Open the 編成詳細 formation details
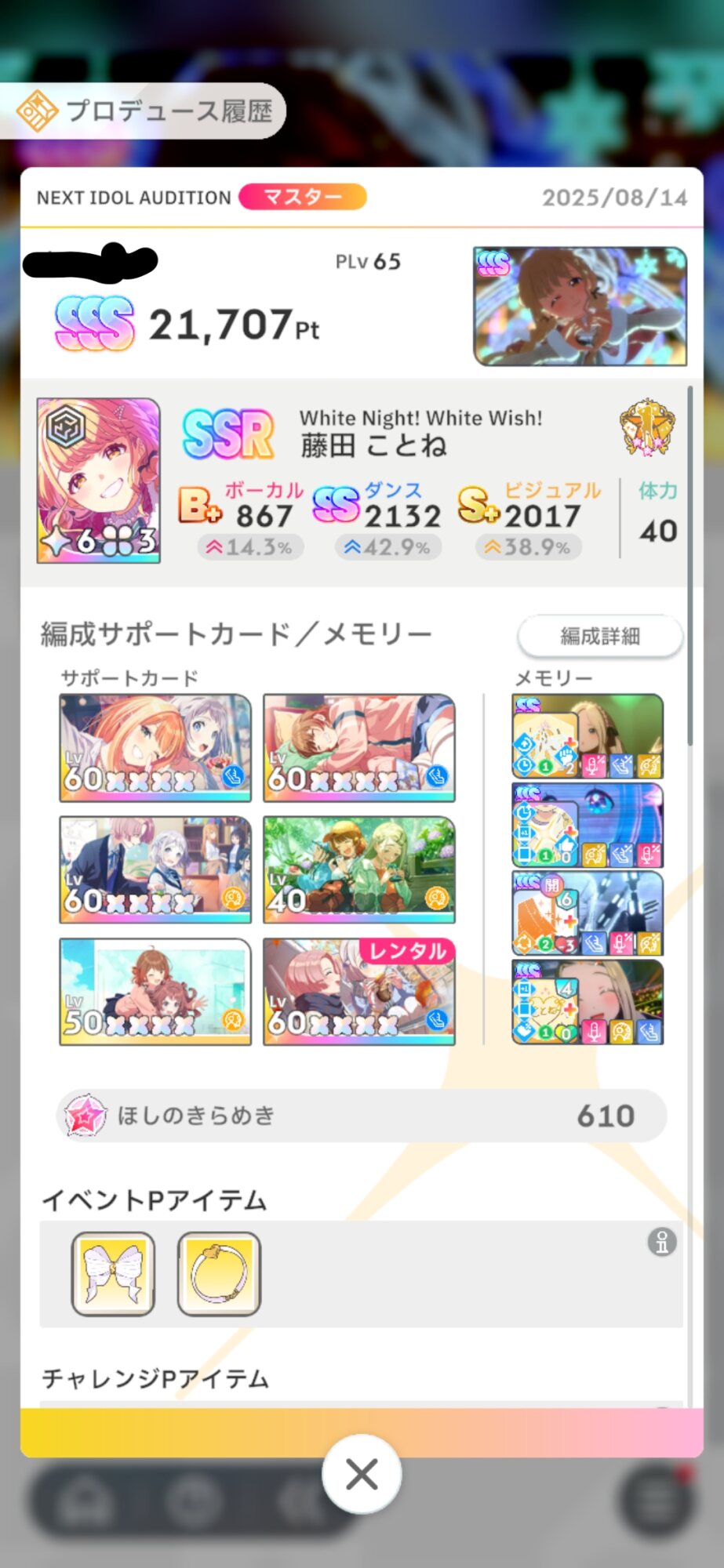This screenshot has width=724, height=1568. click(600, 636)
